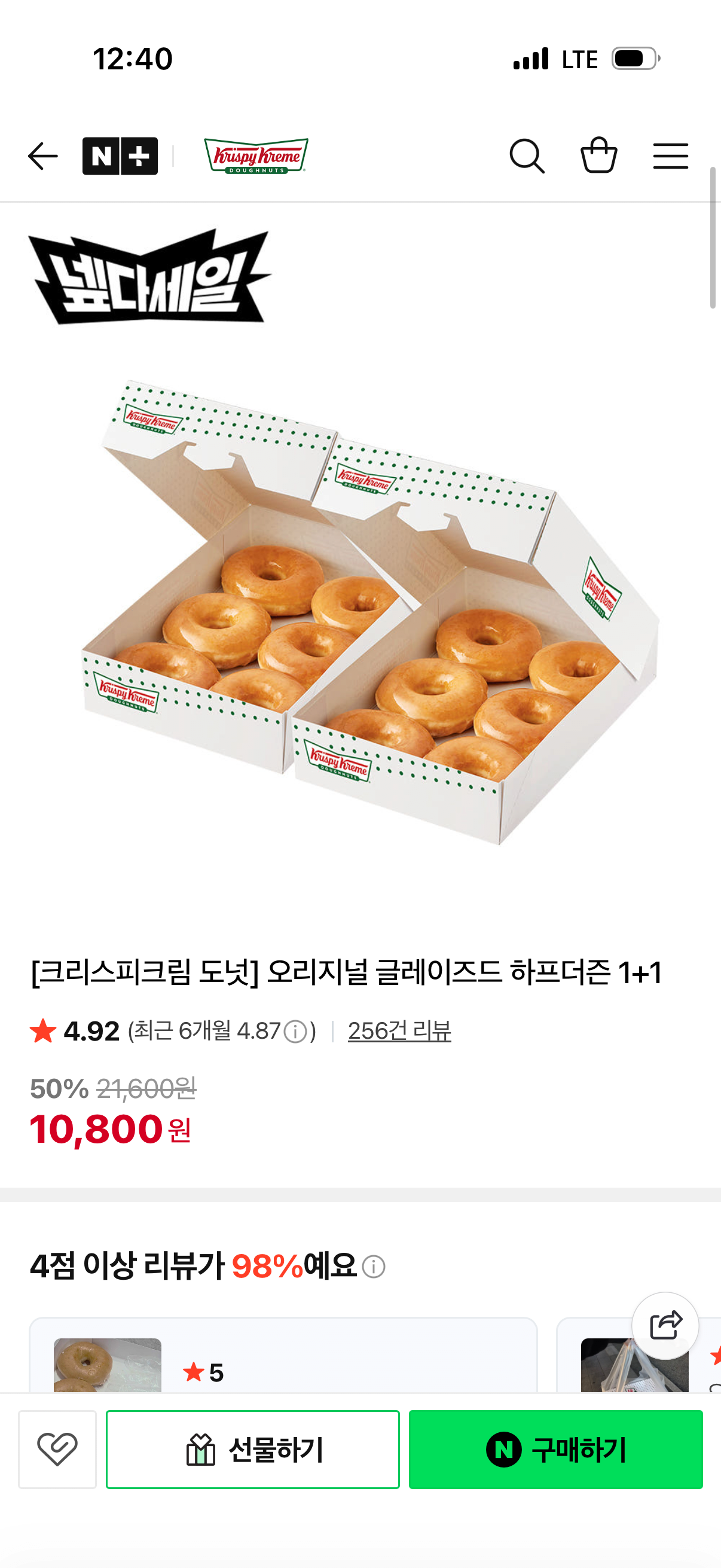
Task: Open the shopping bag
Action: pyautogui.click(x=600, y=156)
